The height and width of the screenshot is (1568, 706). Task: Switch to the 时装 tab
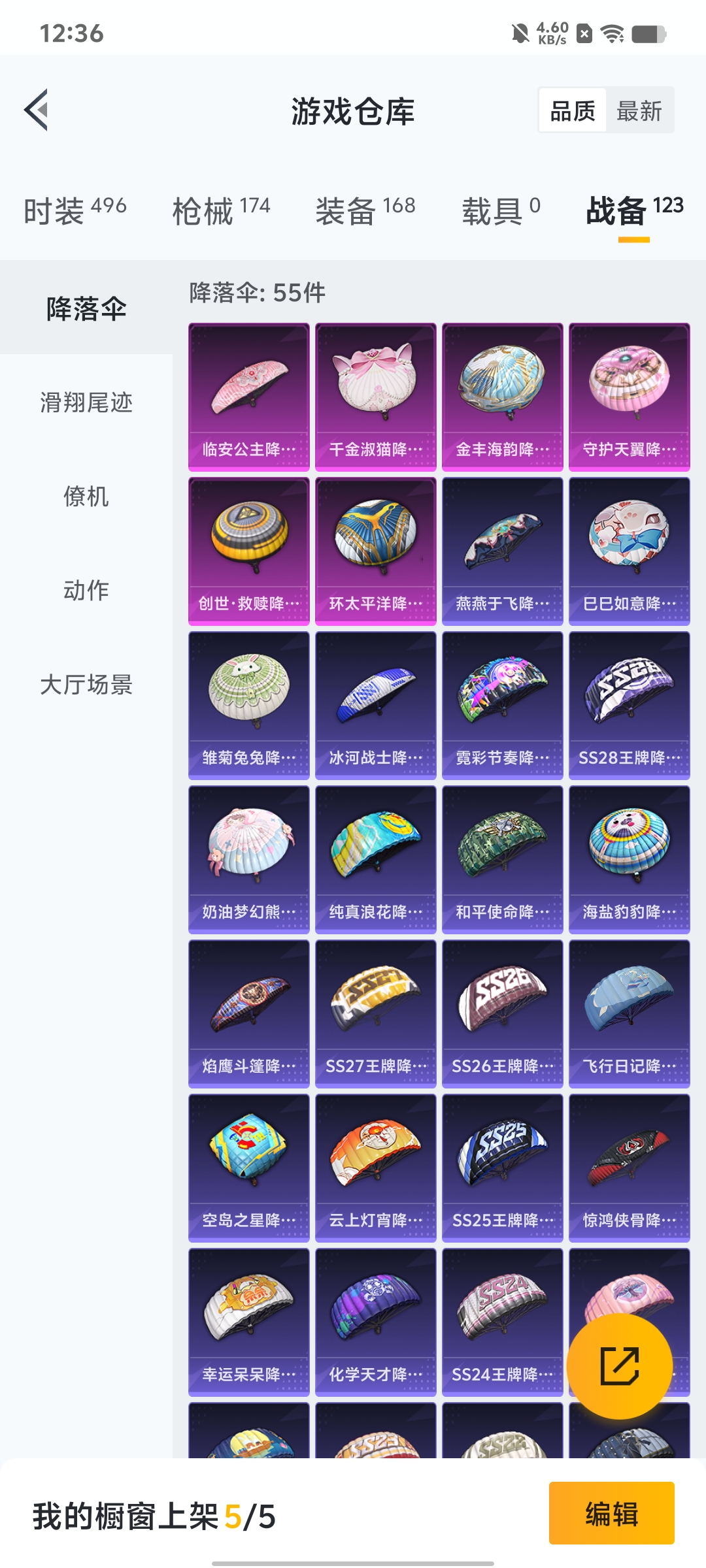point(75,210)
